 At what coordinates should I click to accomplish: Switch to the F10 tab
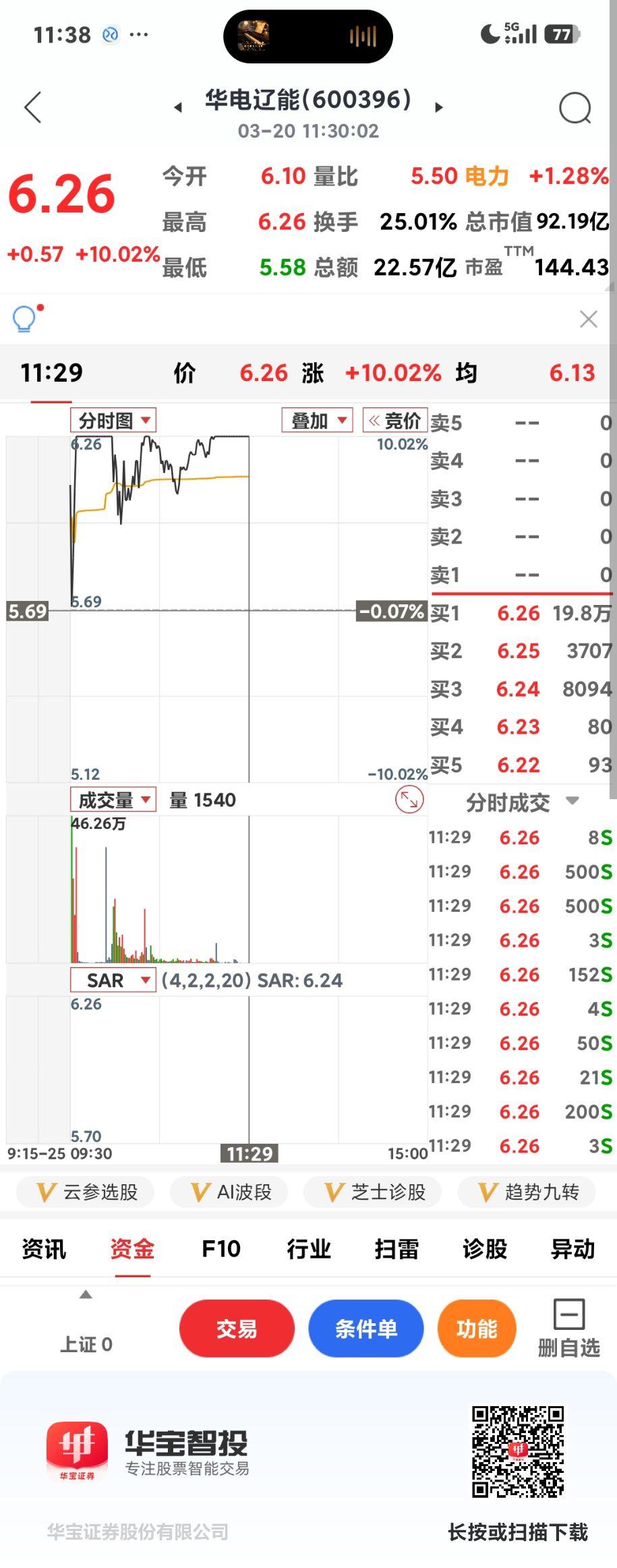[221, 1249]
